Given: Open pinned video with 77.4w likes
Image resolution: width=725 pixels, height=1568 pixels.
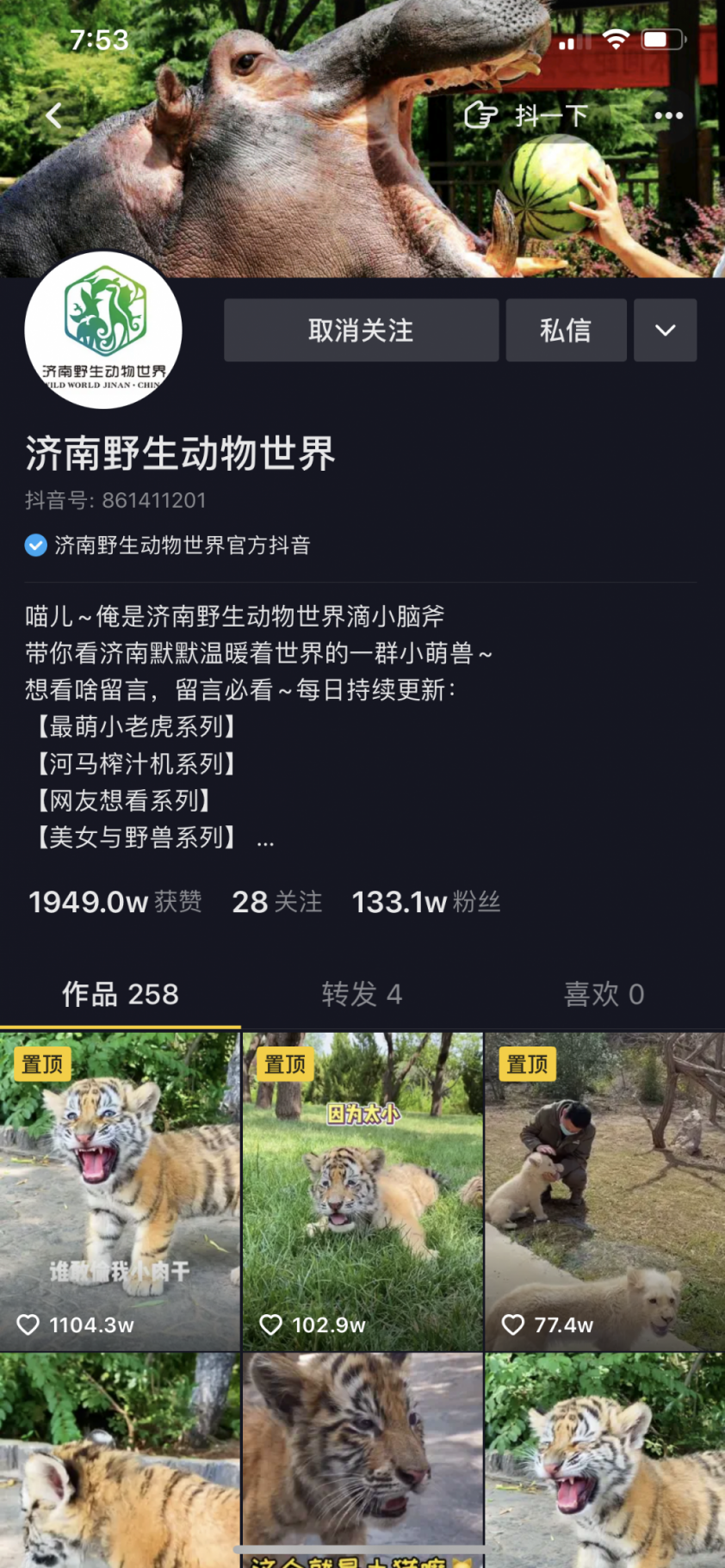Looking at the screenshot, I should tap(605, 1192).
